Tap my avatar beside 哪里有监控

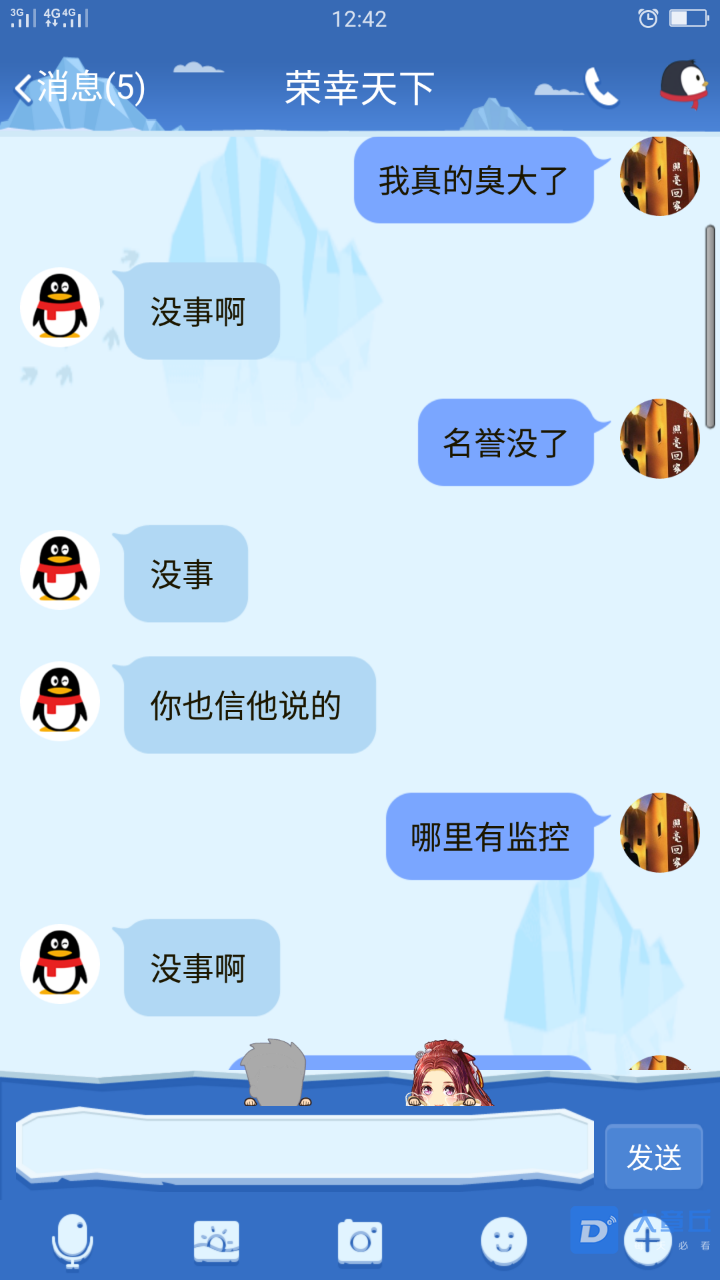[x=659, y=833]
